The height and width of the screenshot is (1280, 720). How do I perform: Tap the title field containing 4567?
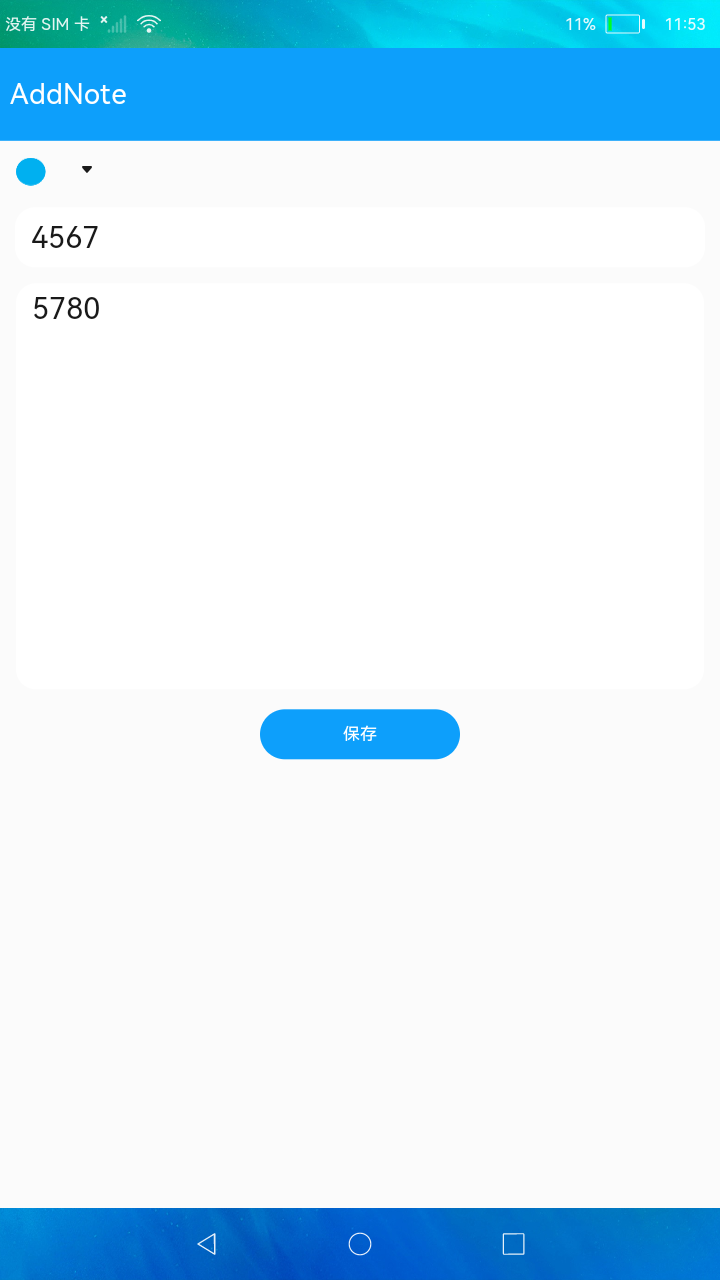(x=360, y=237)
